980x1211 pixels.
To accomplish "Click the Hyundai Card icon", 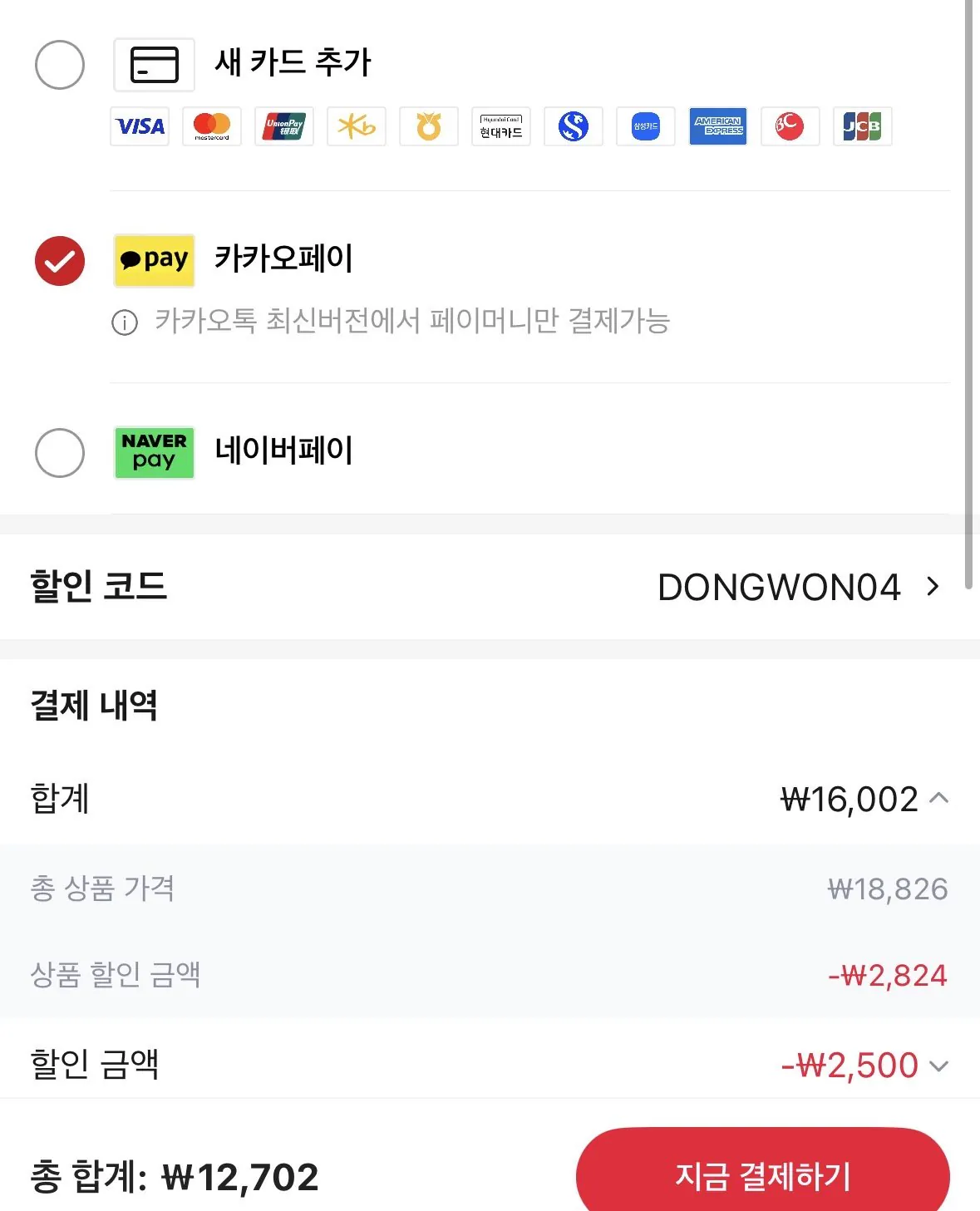I will [500, 126].
